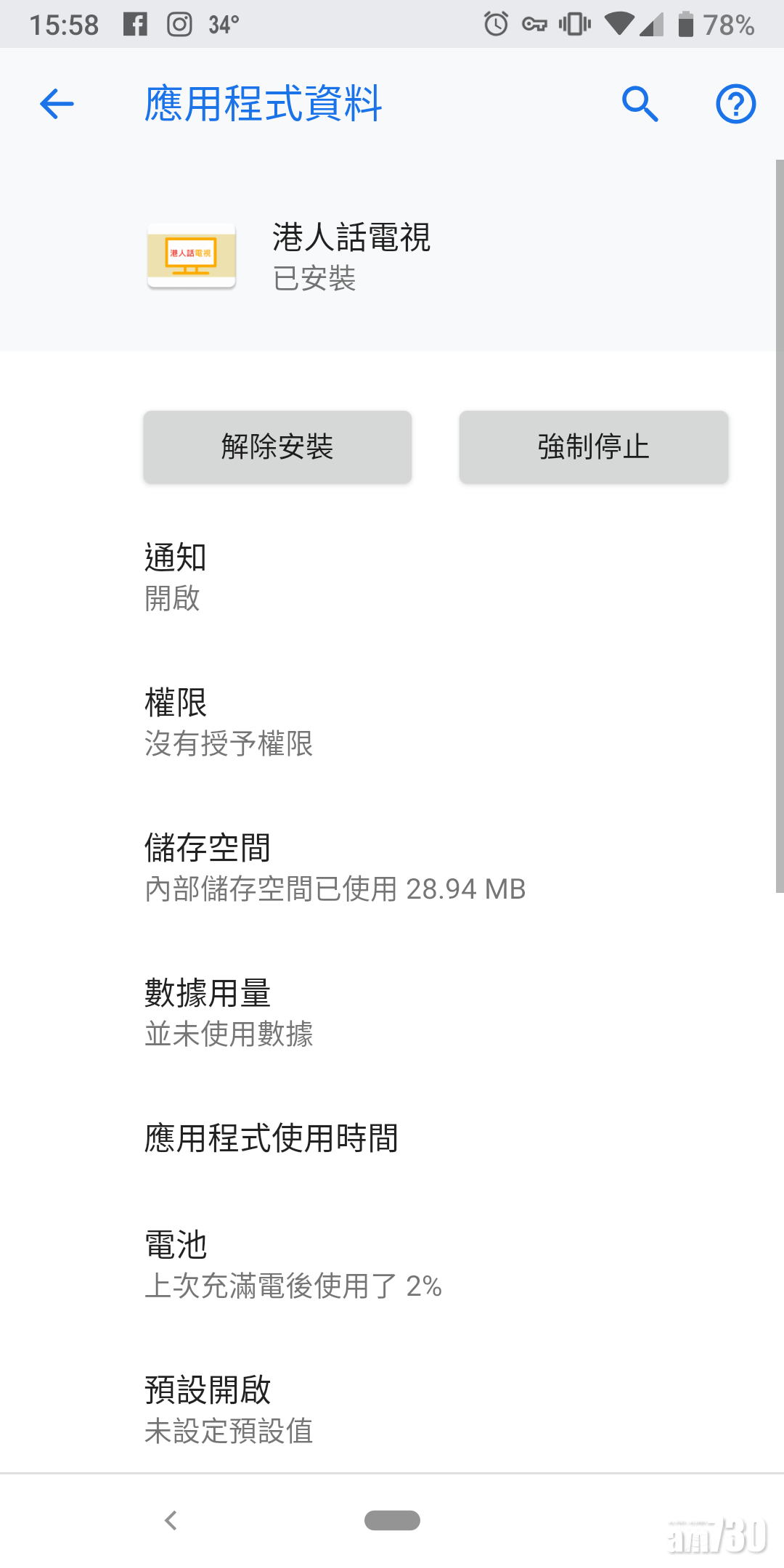This screenshot has width=784, height=1568.
Task: Open the 數據用量 data usage row
Action: [392, 1013]
